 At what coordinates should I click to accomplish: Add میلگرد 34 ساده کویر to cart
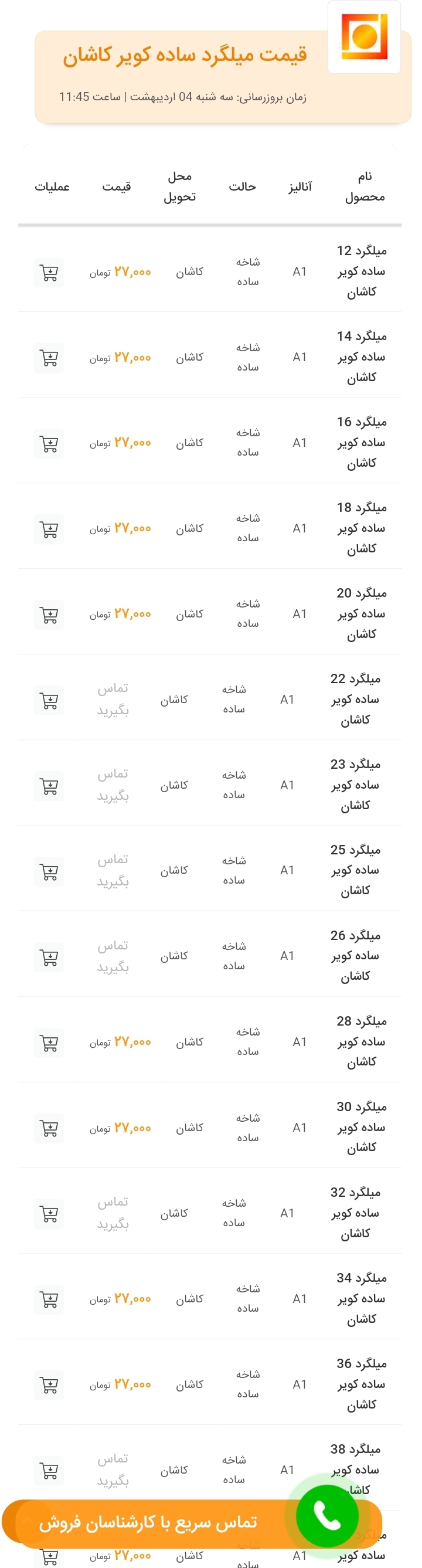click(x=49, y=1299)
